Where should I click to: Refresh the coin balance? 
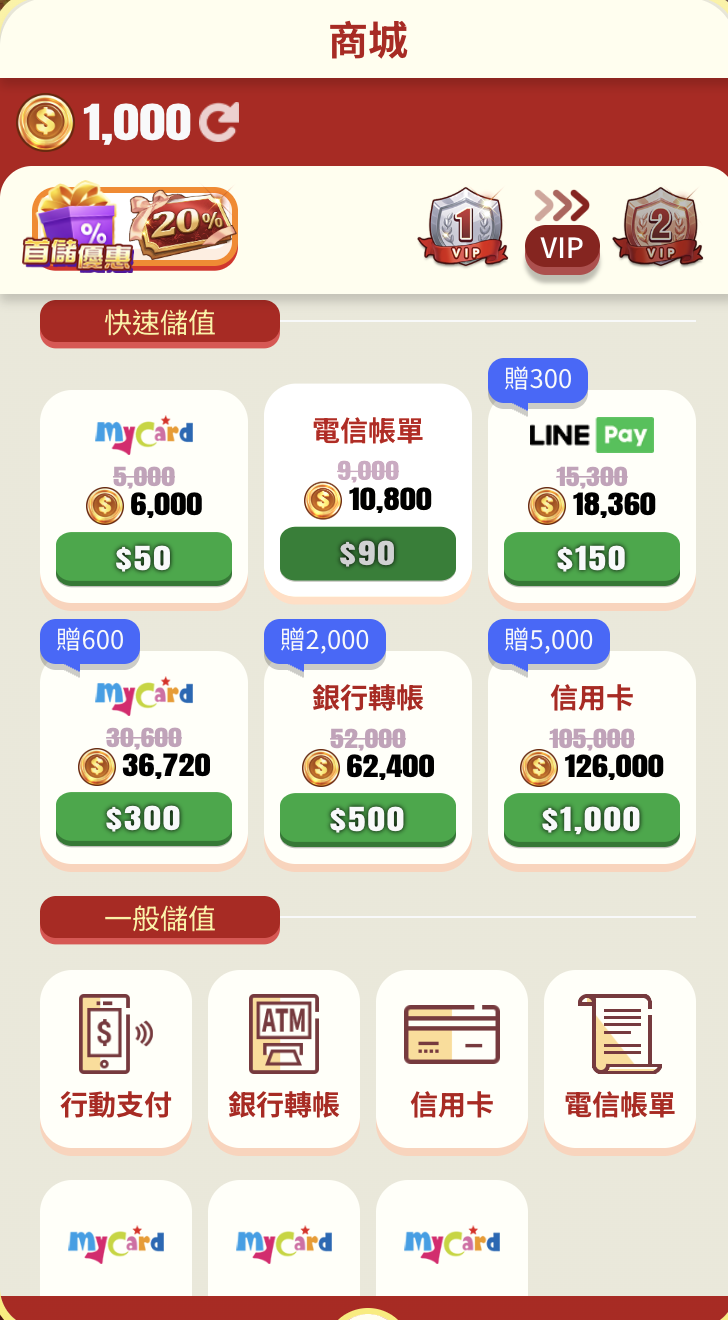tap(219, 123)
